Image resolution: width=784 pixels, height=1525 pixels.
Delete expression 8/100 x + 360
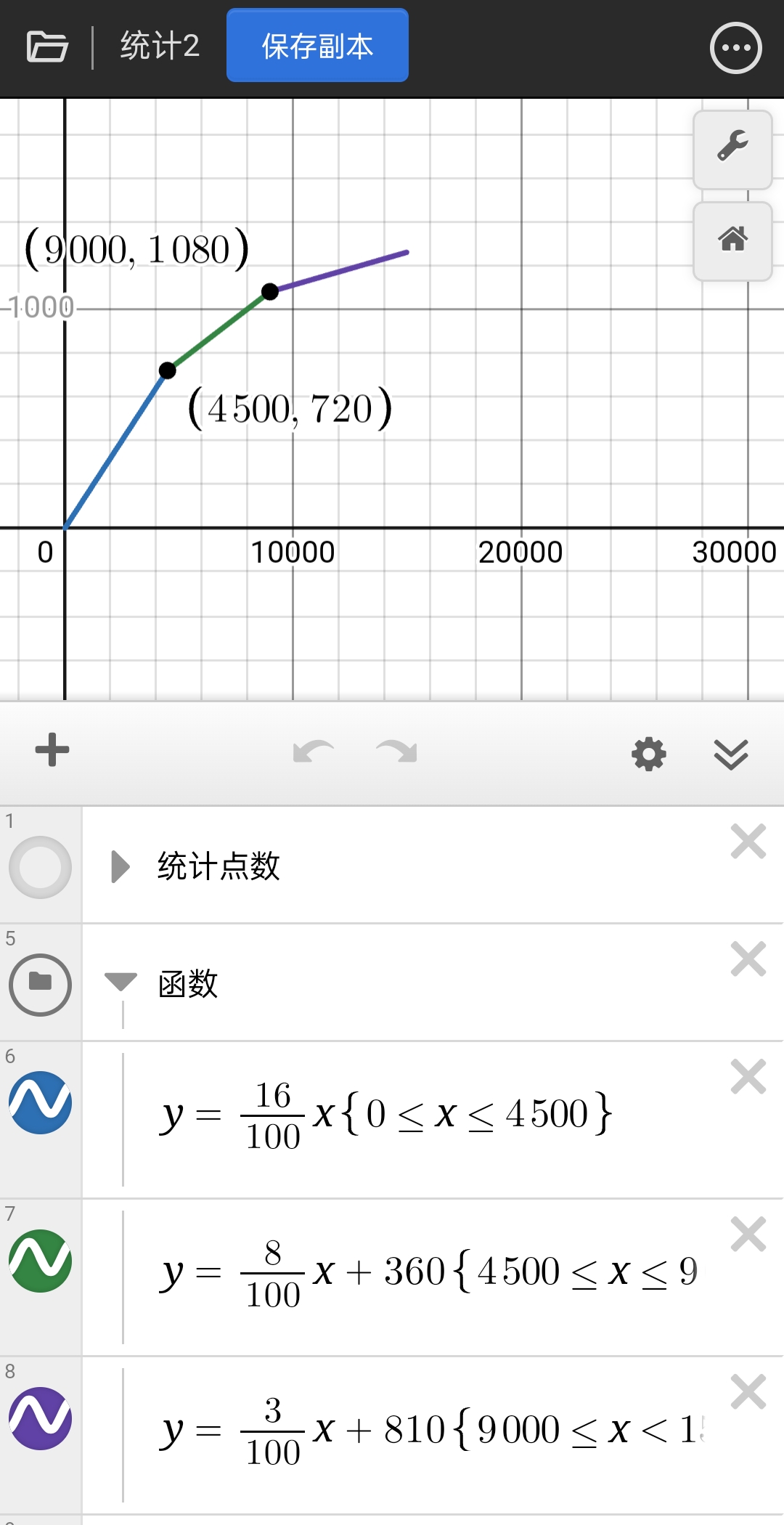(x=748, y=1235)
